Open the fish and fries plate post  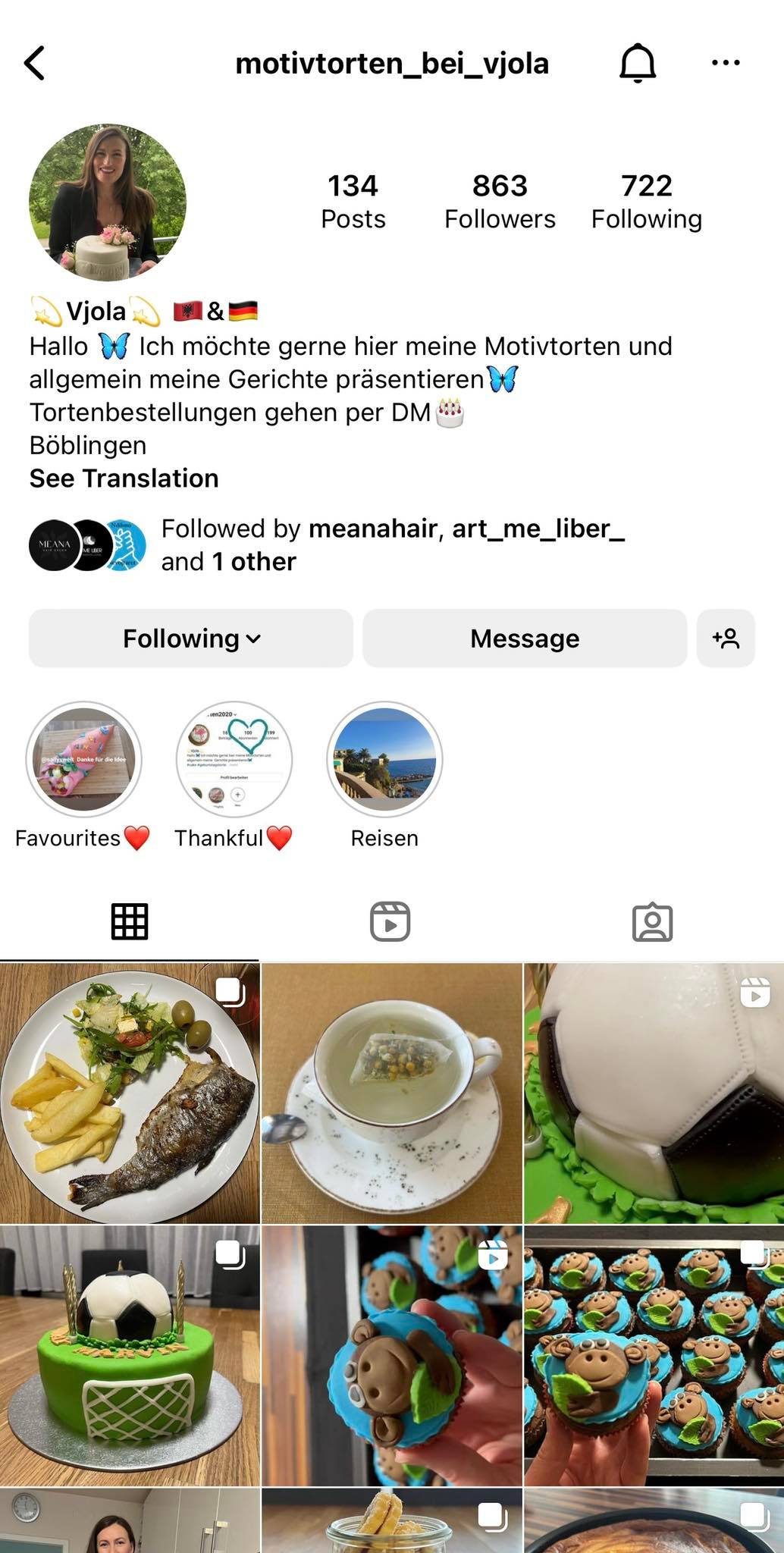click(129, 1093)
